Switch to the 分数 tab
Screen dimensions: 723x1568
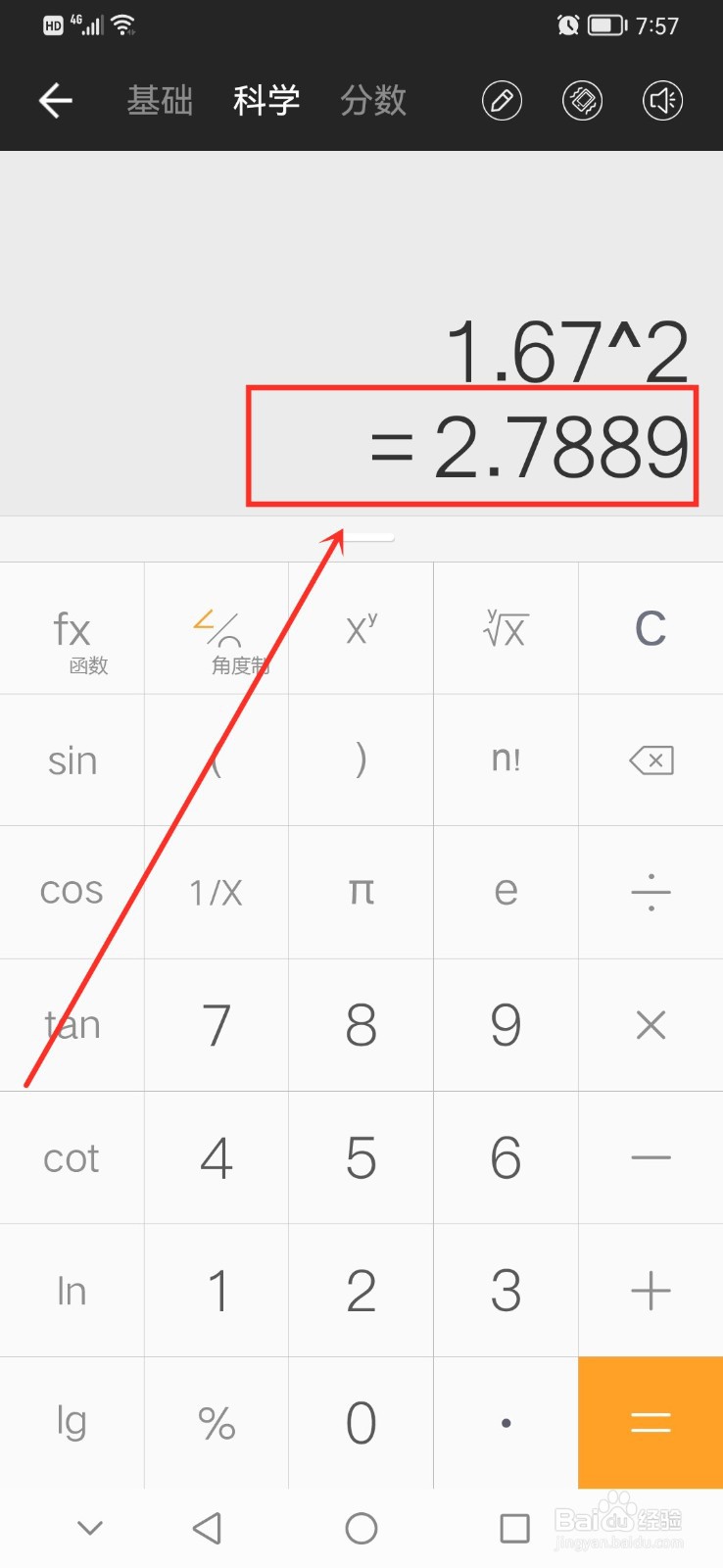click(x=373, y=100)
